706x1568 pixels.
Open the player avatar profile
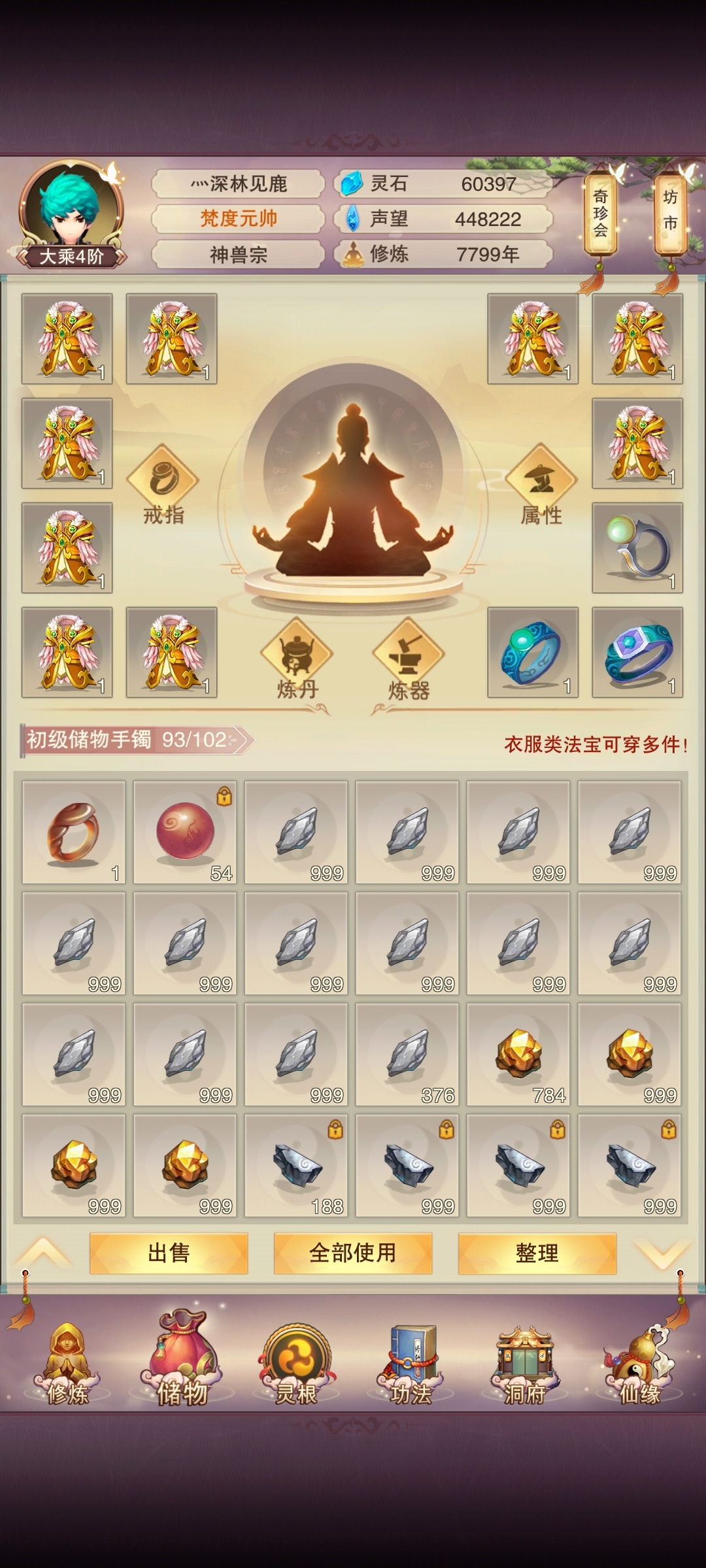72,210
